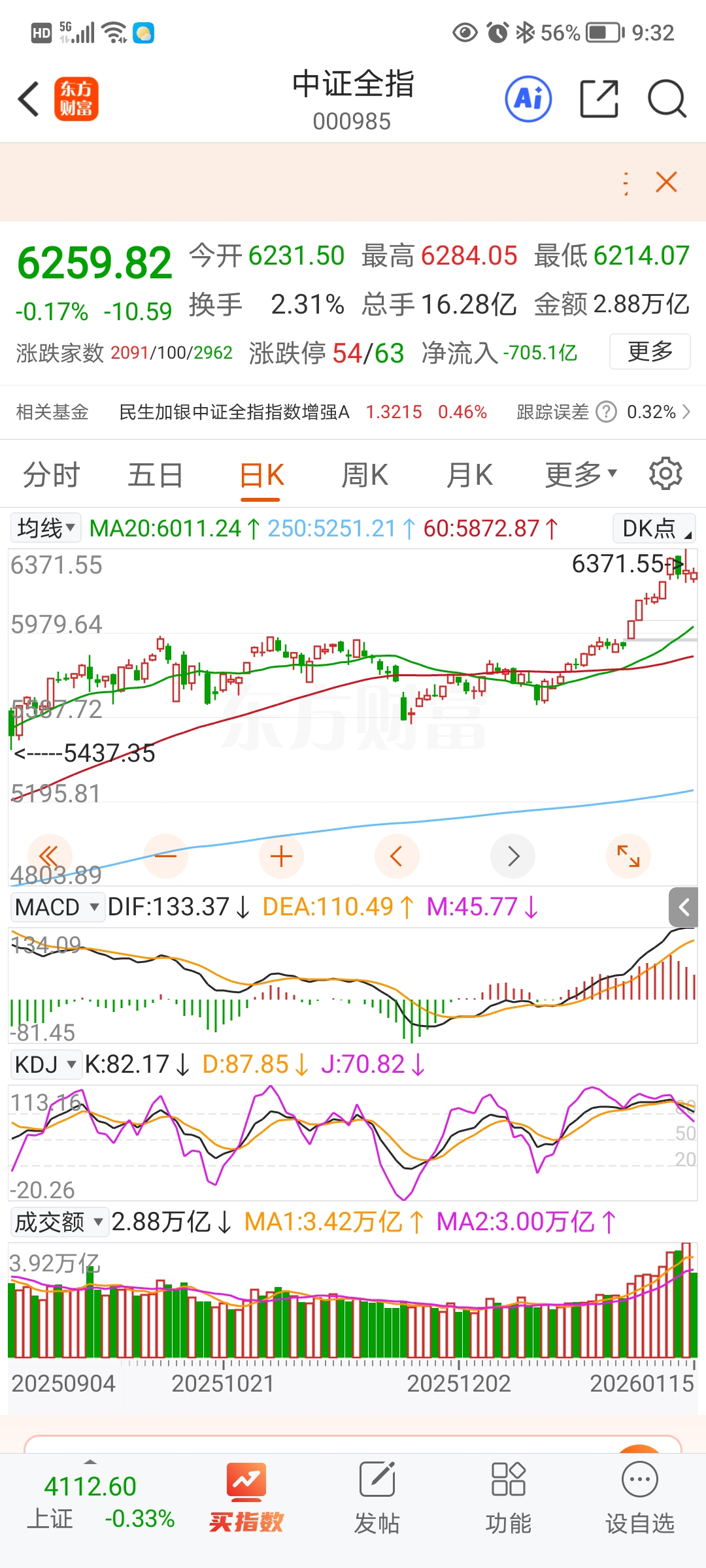Toggle the DK点 option
Viewport: 706px width, 1568px height.
click(x=654, y=529)
